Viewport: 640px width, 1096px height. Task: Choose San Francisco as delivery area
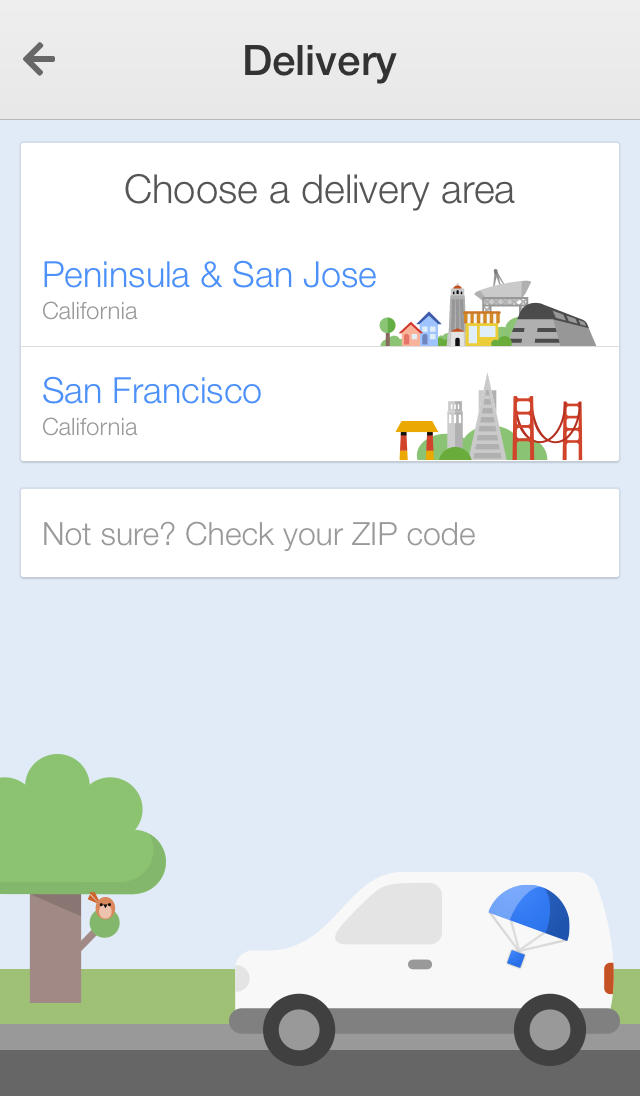tap(153, 404)
